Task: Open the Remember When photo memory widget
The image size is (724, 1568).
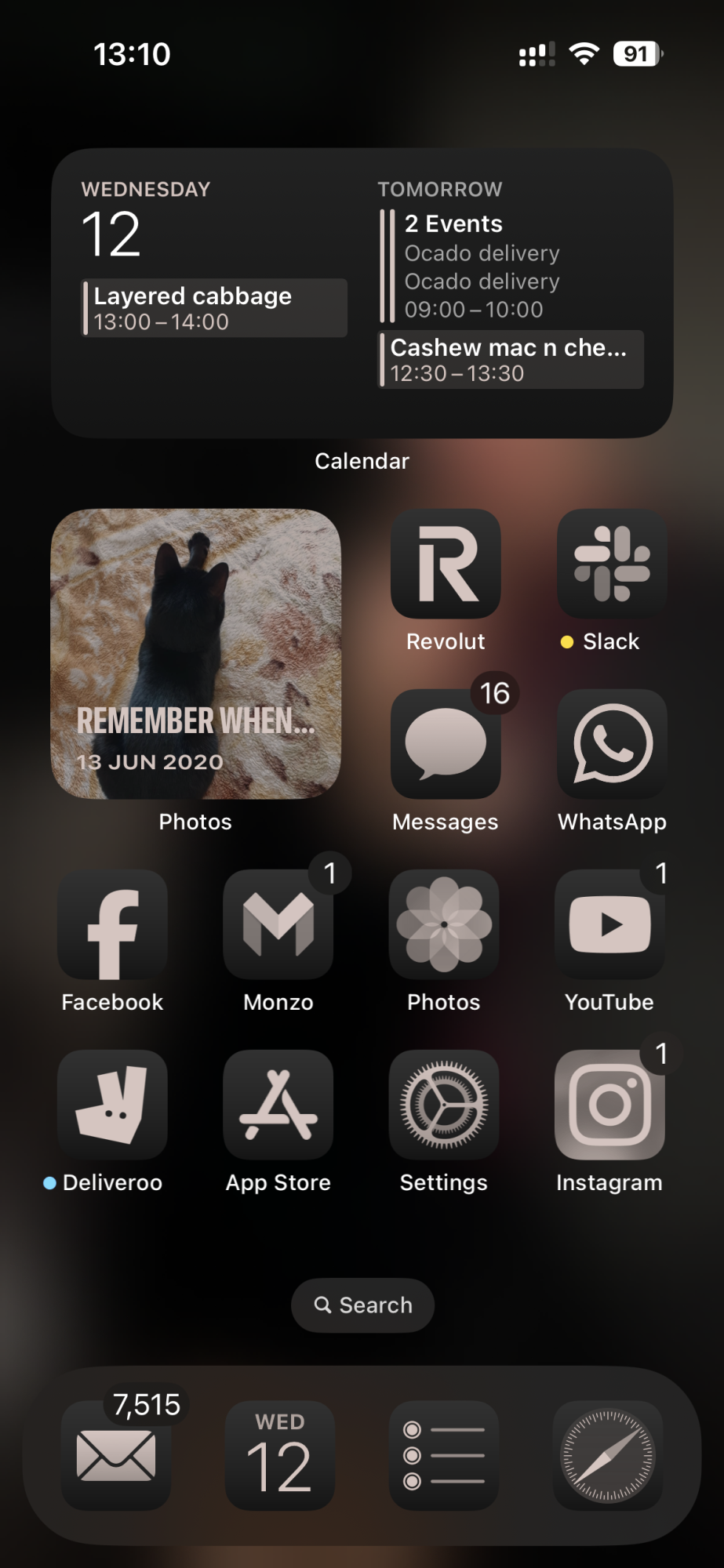Action: [x=195, y=654]
